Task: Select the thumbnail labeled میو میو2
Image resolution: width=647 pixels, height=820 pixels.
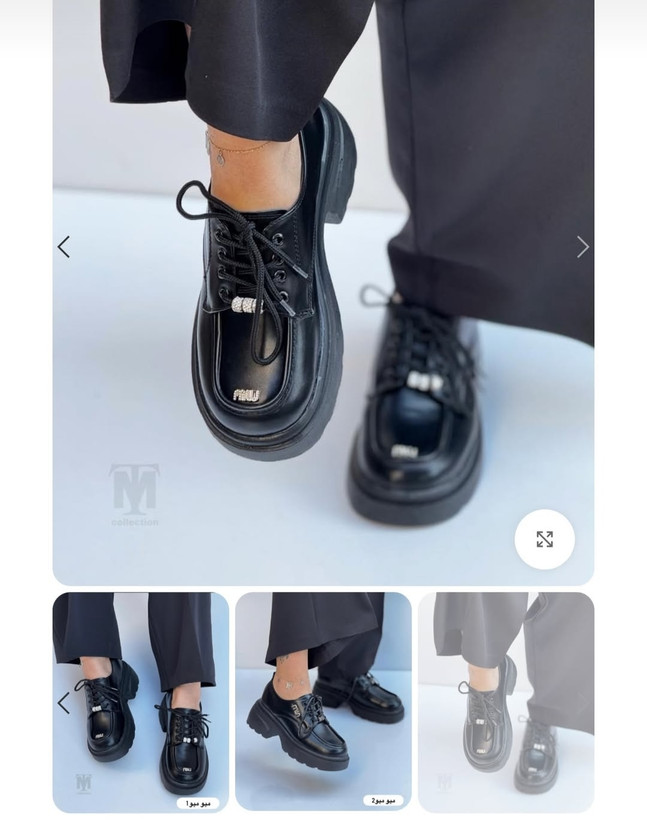Action: click(x=323, y=700)
